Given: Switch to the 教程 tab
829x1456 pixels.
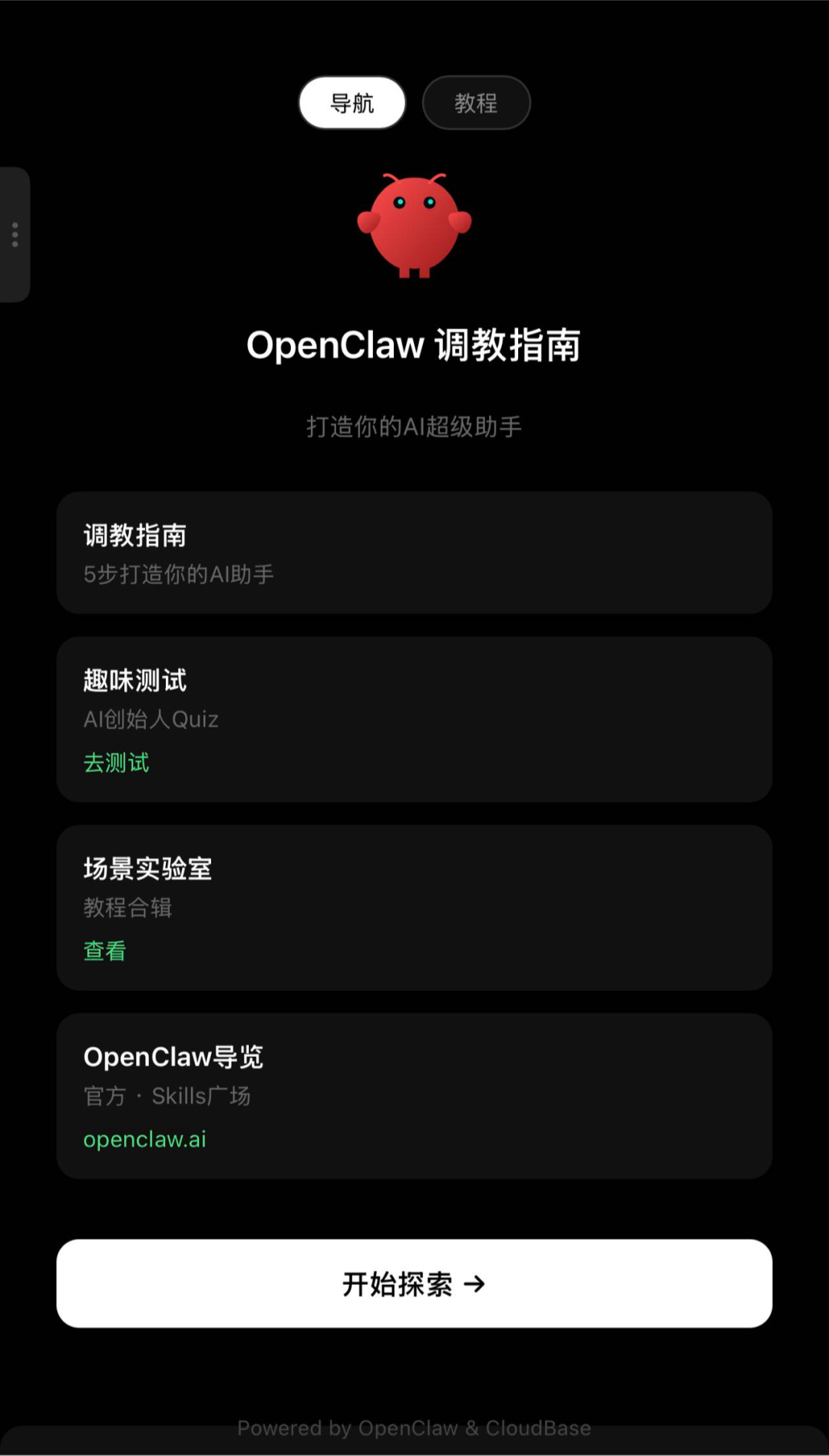Looking at the screenshot, I should [476, 103].
